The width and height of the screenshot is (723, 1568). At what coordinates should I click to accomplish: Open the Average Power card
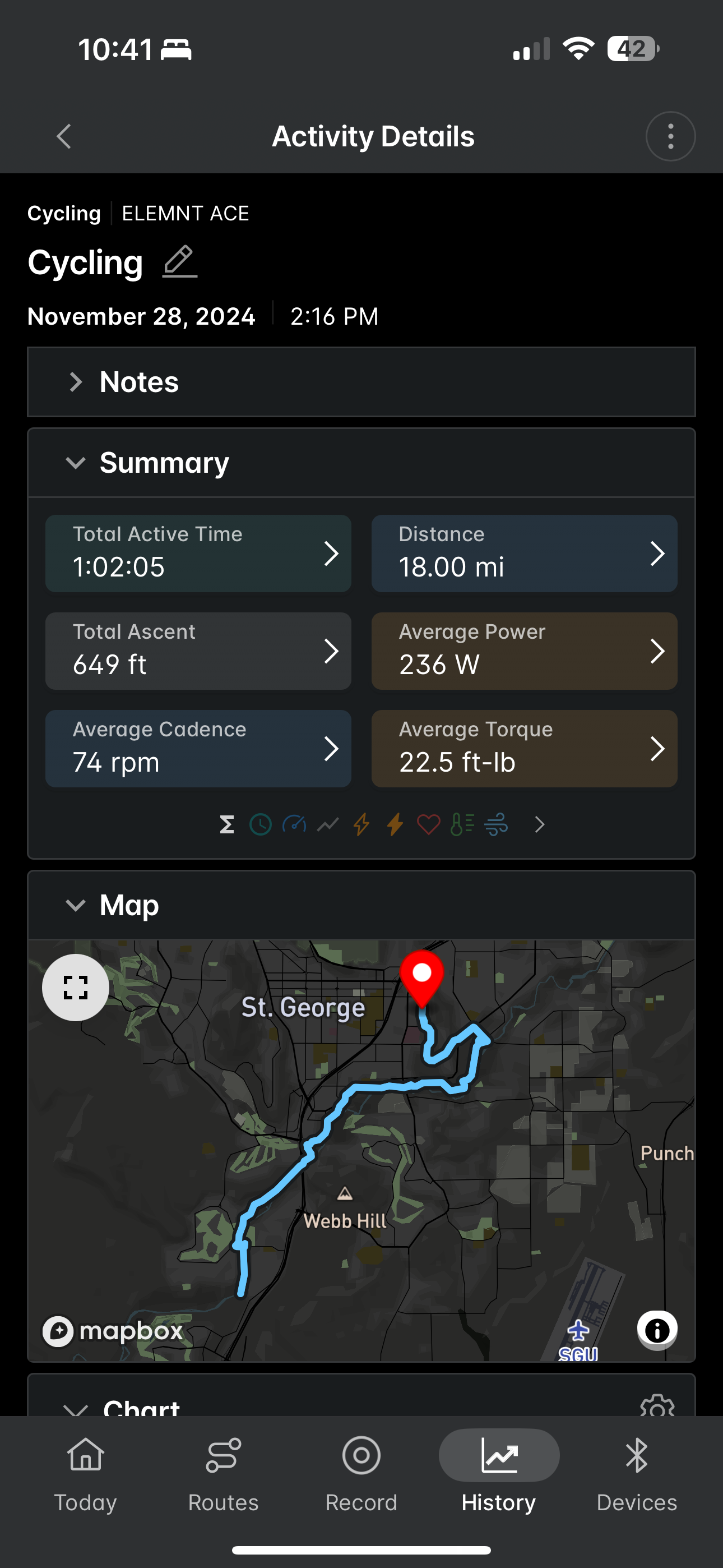524,651
